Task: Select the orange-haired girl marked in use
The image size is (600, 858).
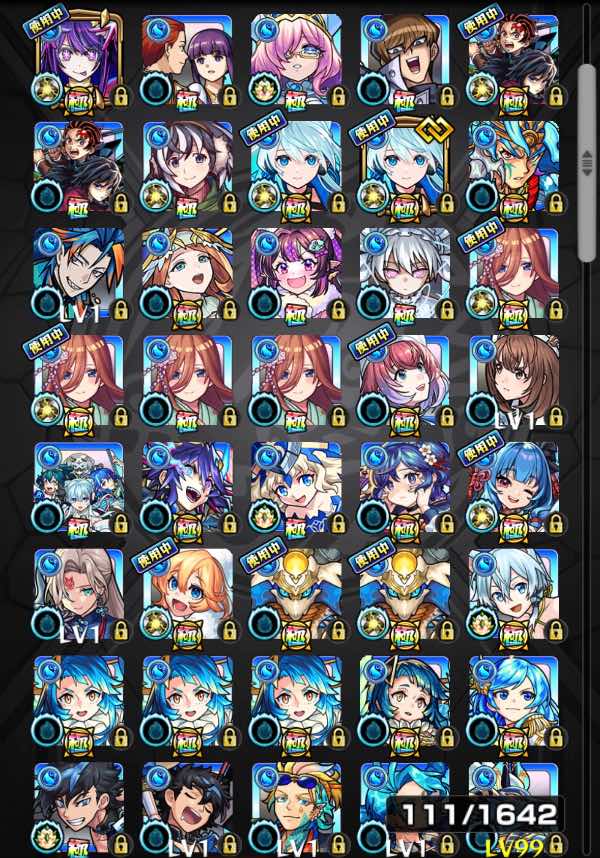Action: (188, 595)
